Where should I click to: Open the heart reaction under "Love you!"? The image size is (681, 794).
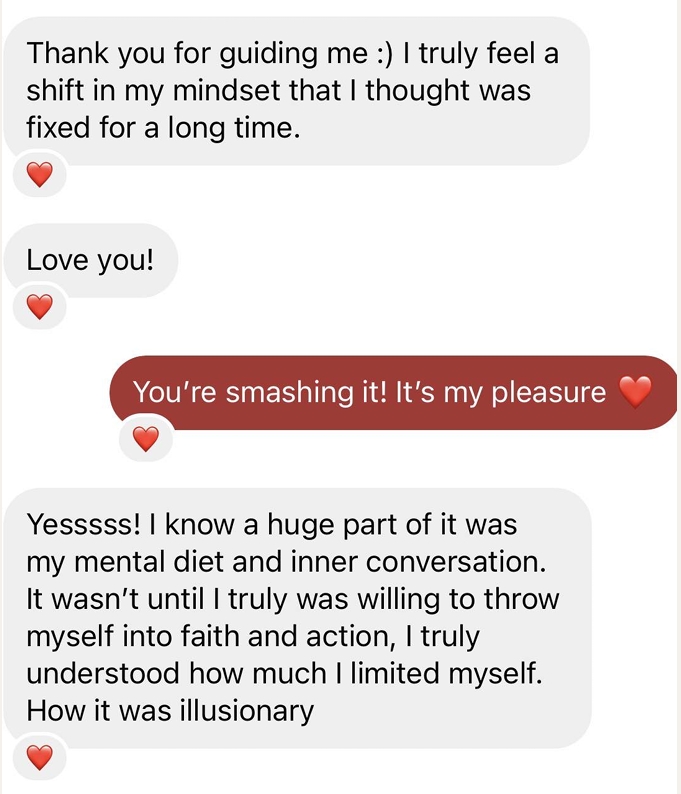(39, 308)
